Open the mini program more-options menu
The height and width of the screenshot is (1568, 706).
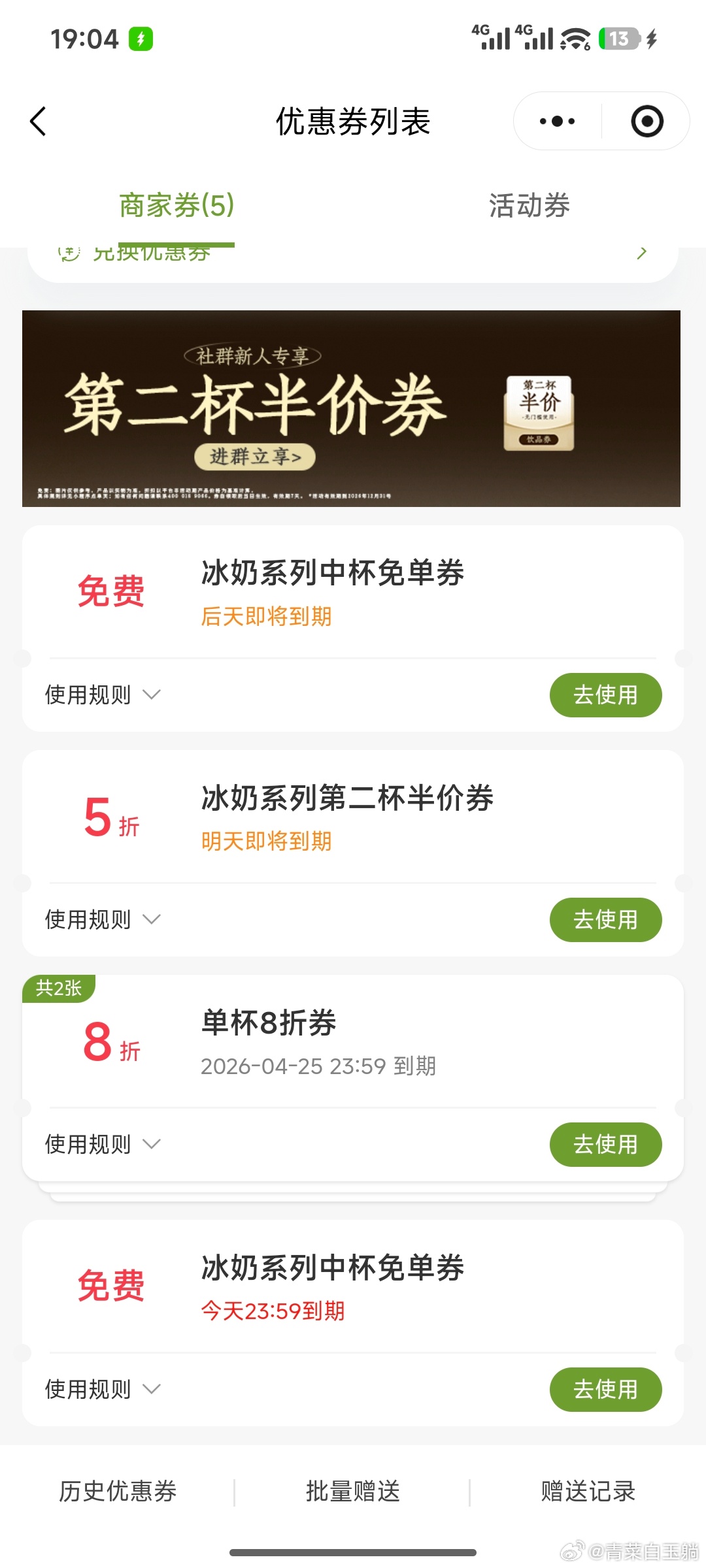click(x=557, y=122)
